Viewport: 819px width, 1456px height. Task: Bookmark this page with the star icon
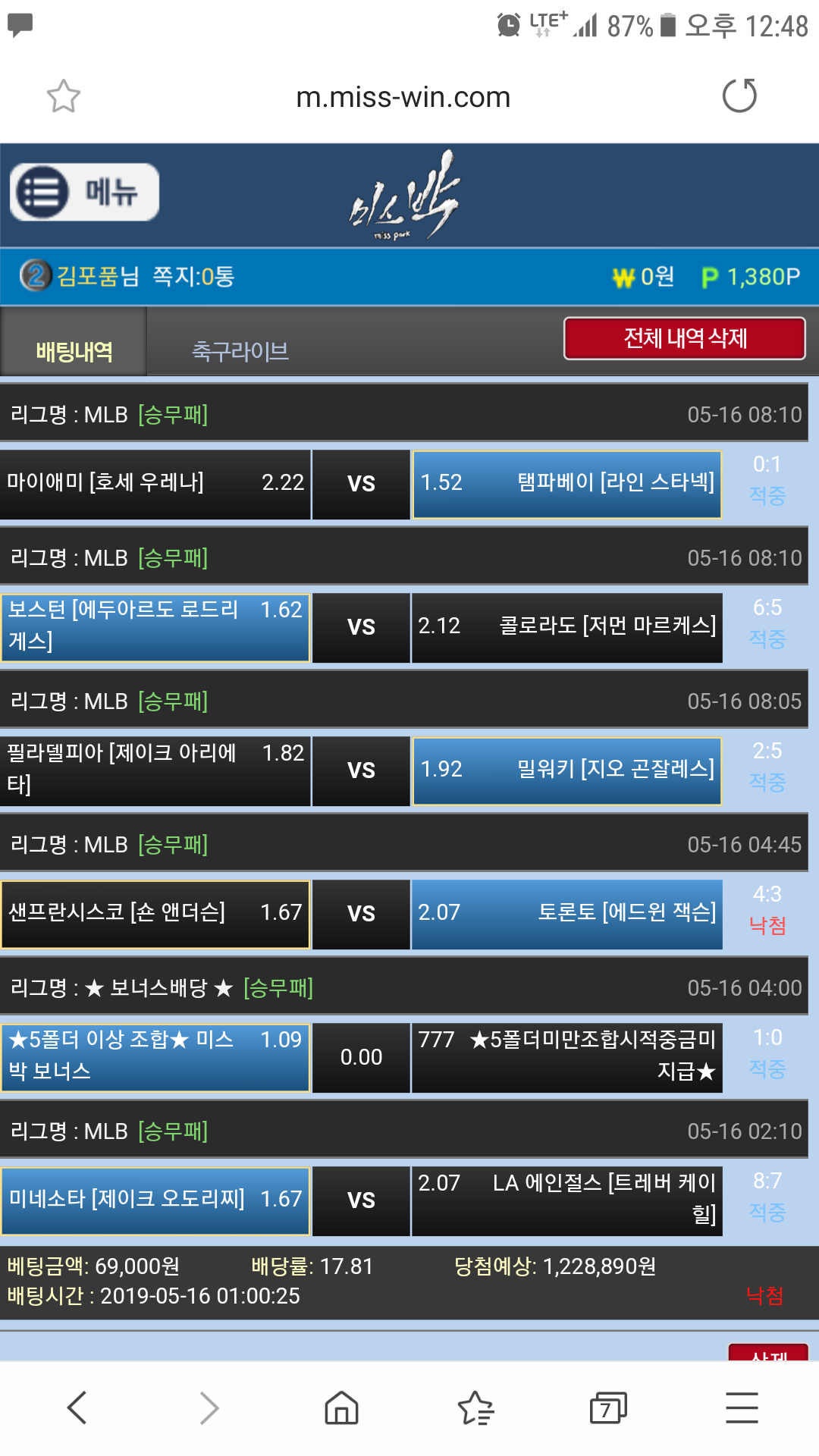tap(63, 96)
